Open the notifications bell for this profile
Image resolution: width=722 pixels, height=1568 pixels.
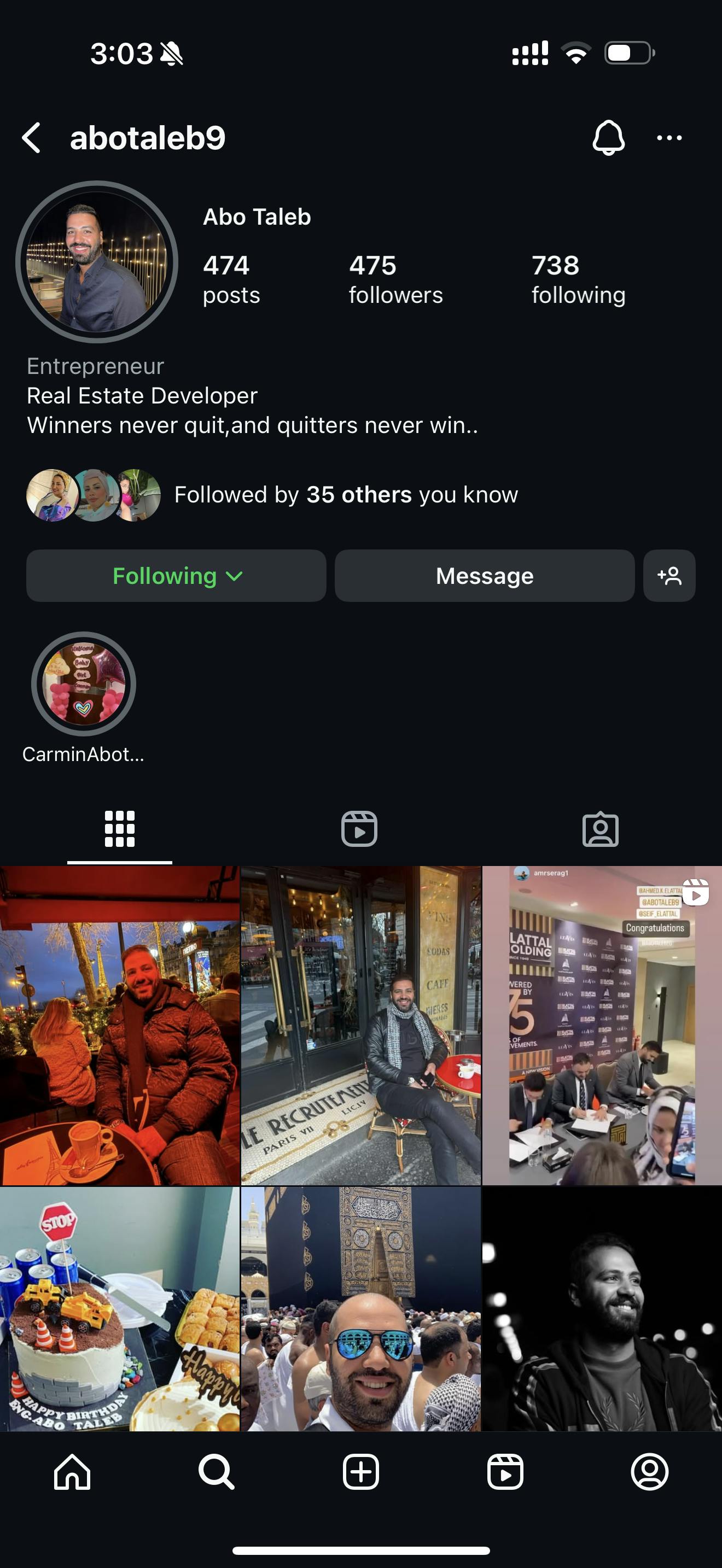(608, 138)
